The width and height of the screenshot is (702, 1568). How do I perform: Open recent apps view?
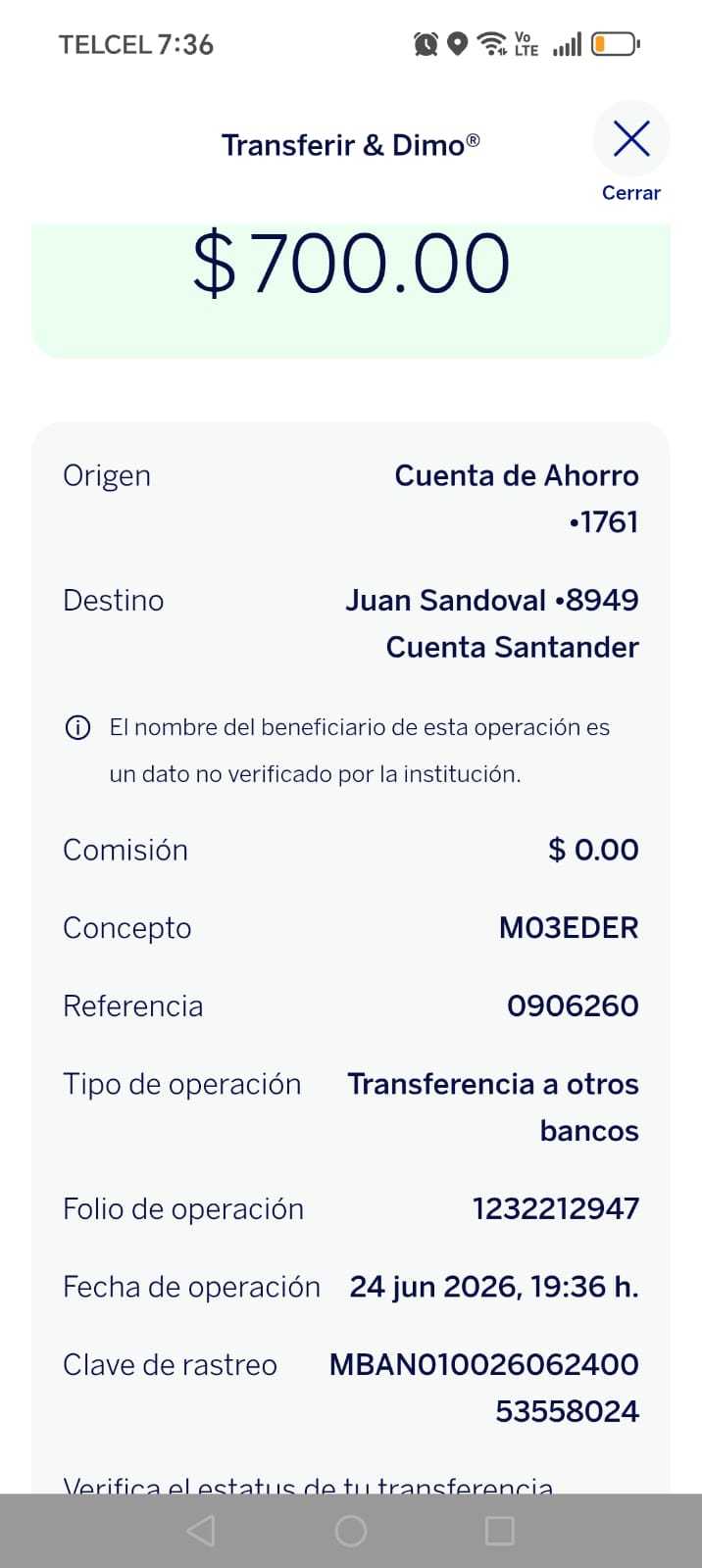[x=500, y=1531]
